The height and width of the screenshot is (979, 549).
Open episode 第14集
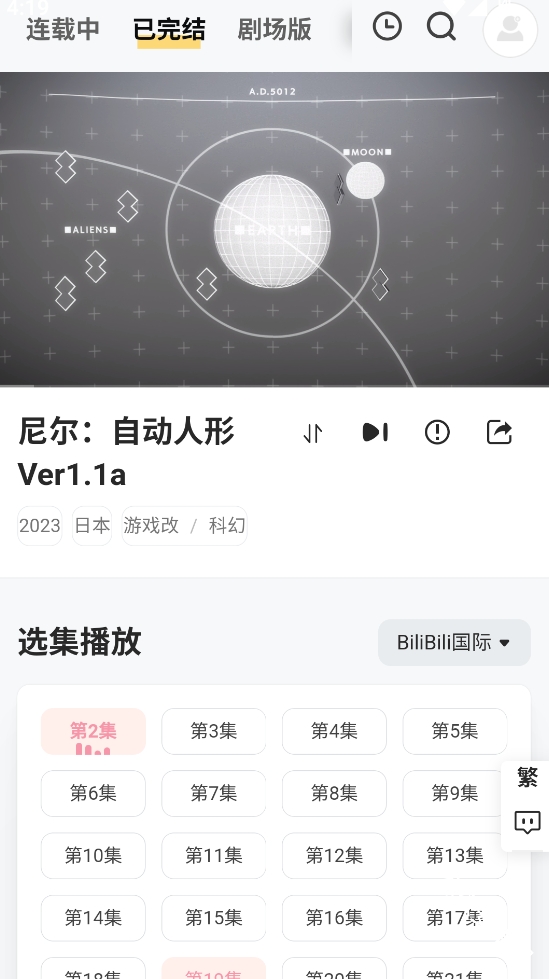(x=93, y=918)
